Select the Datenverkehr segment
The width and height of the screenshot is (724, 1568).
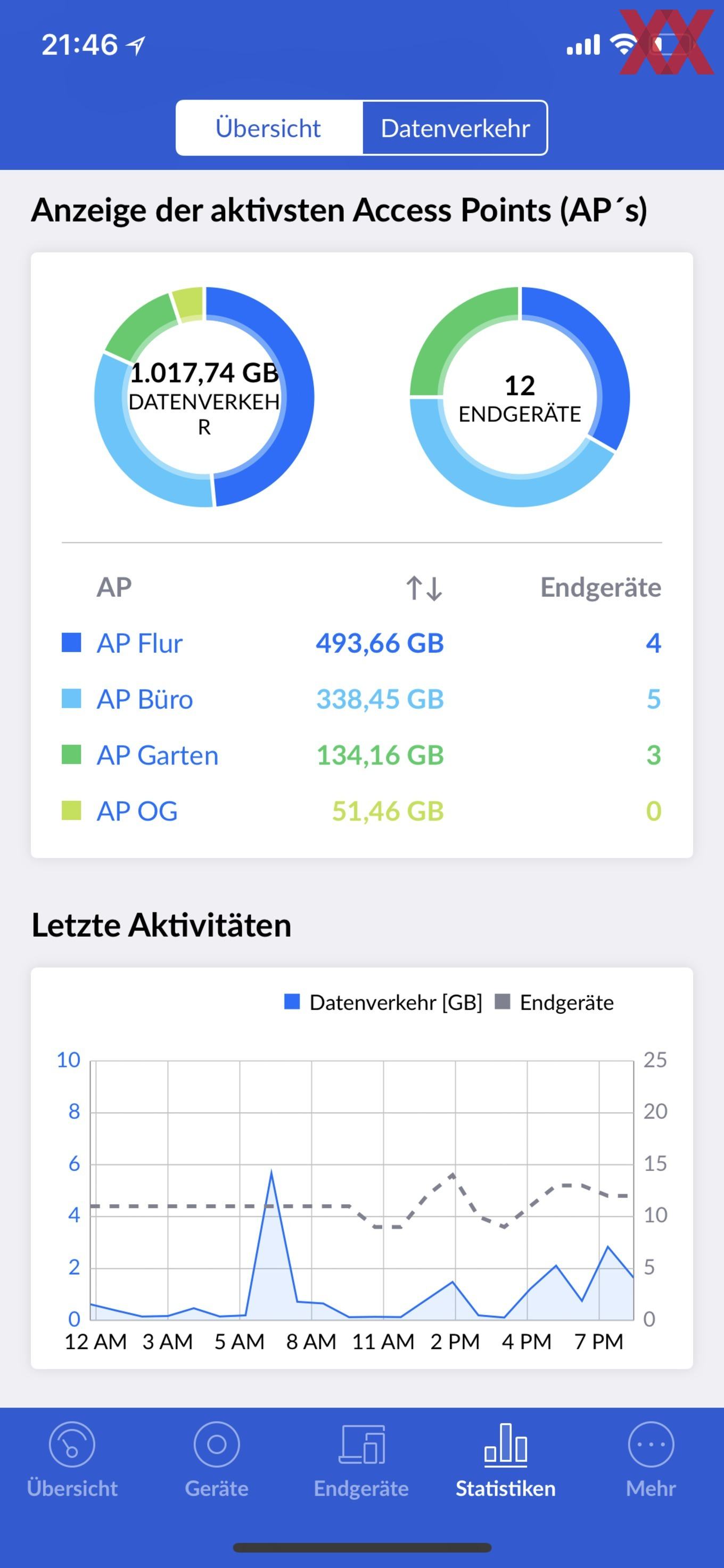click(x=455, y=128)
